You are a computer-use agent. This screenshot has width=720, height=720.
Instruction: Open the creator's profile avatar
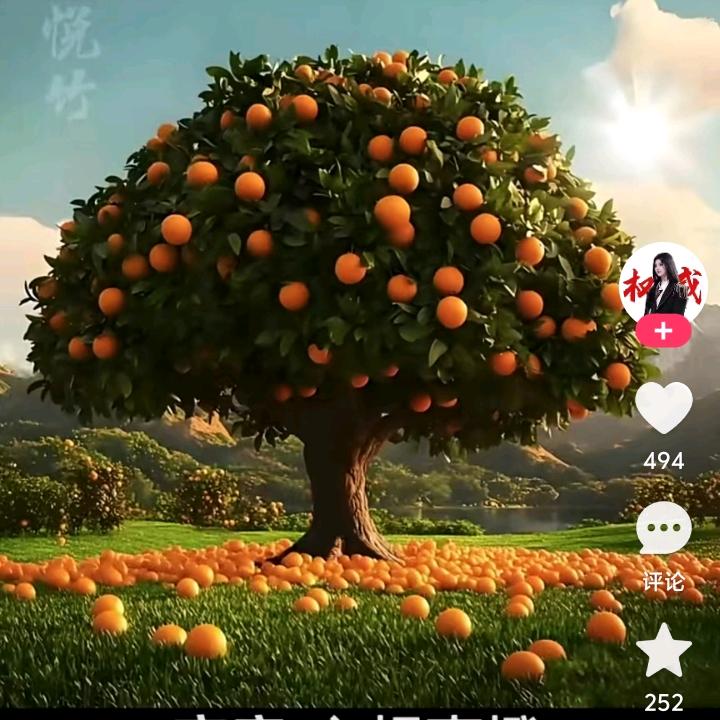tap(663, 284)
